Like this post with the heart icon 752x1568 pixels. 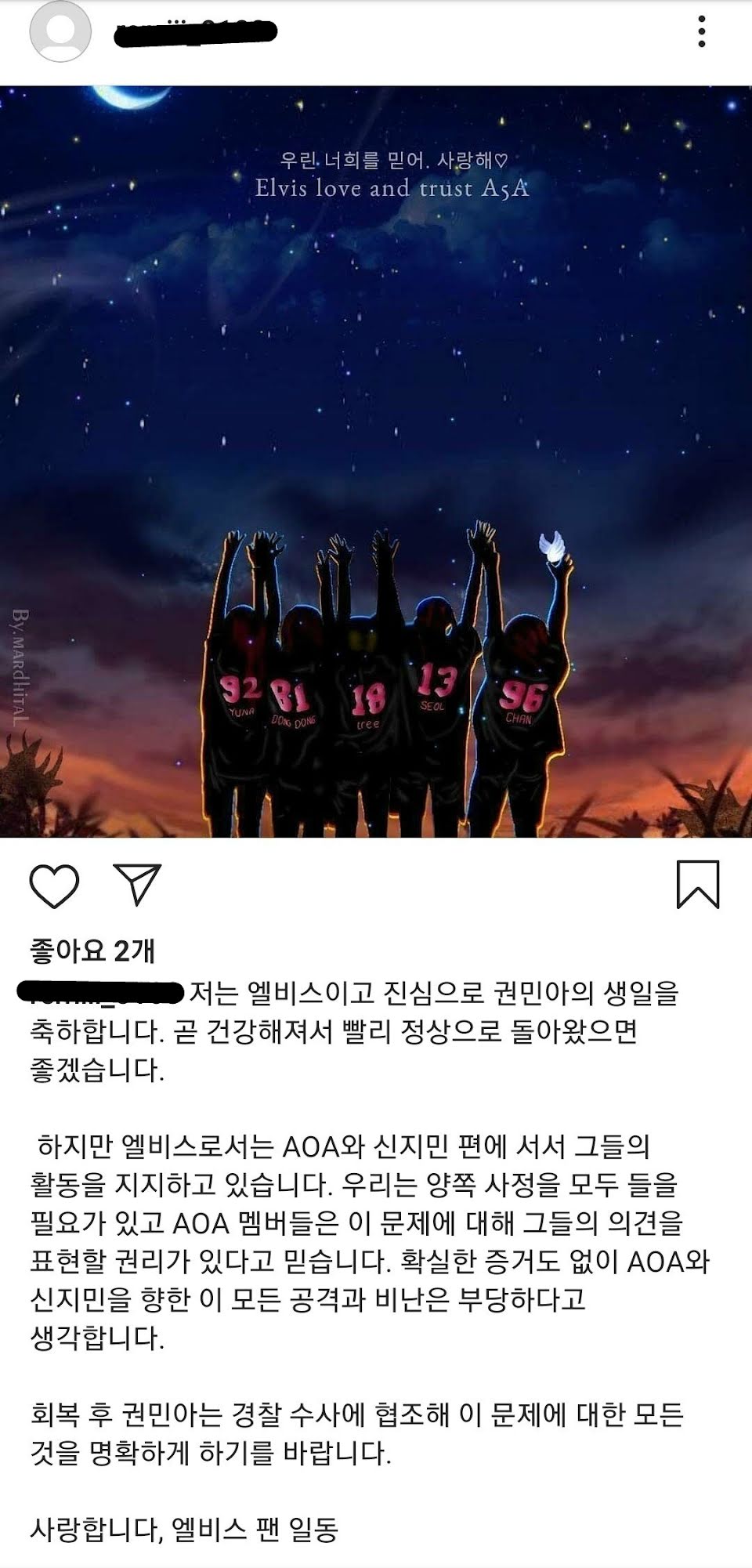(54, 885)
